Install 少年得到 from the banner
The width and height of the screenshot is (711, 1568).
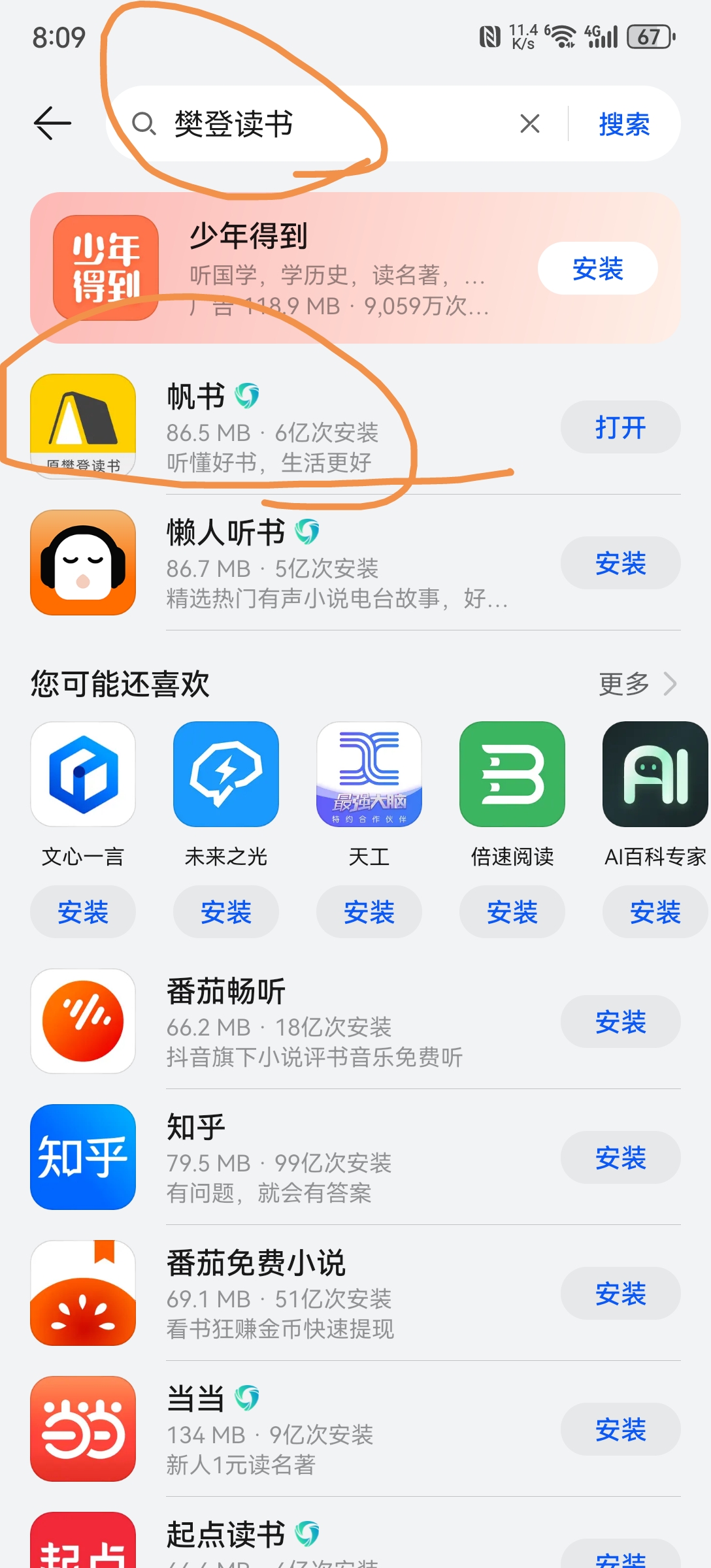tap(597, 269)
